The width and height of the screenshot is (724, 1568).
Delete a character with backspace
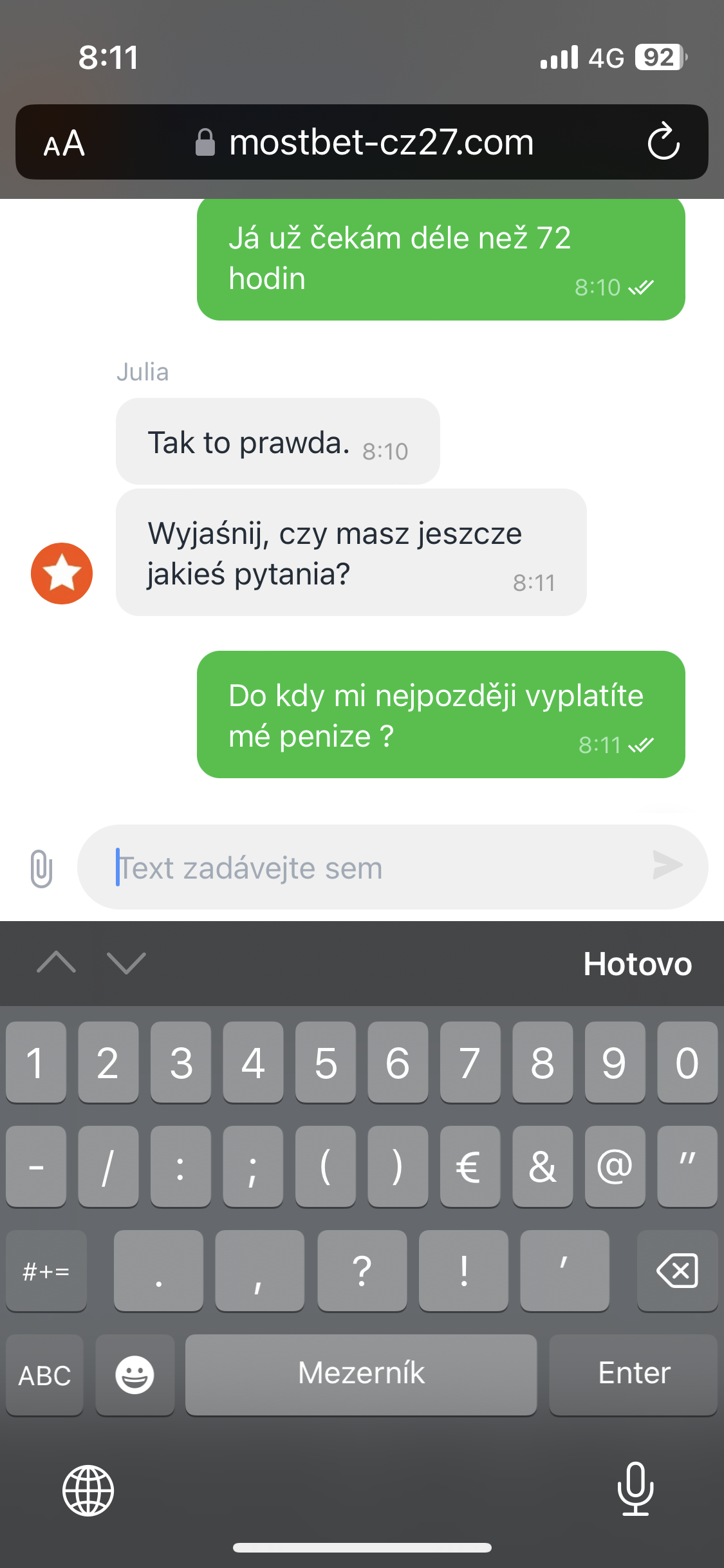coord(677,1271)
